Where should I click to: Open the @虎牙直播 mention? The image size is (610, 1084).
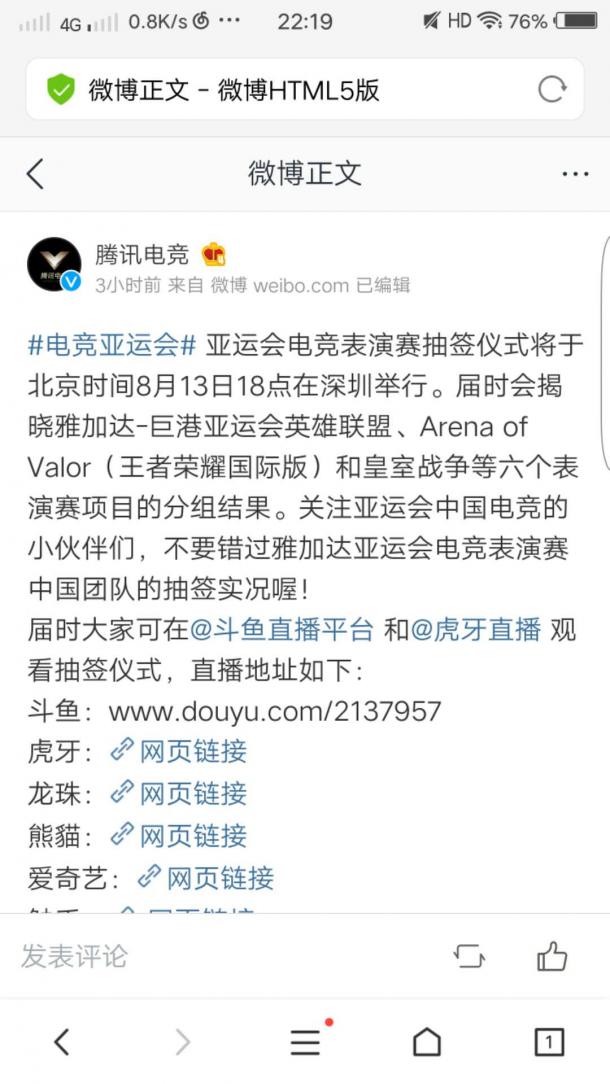[x=475, y=630]
